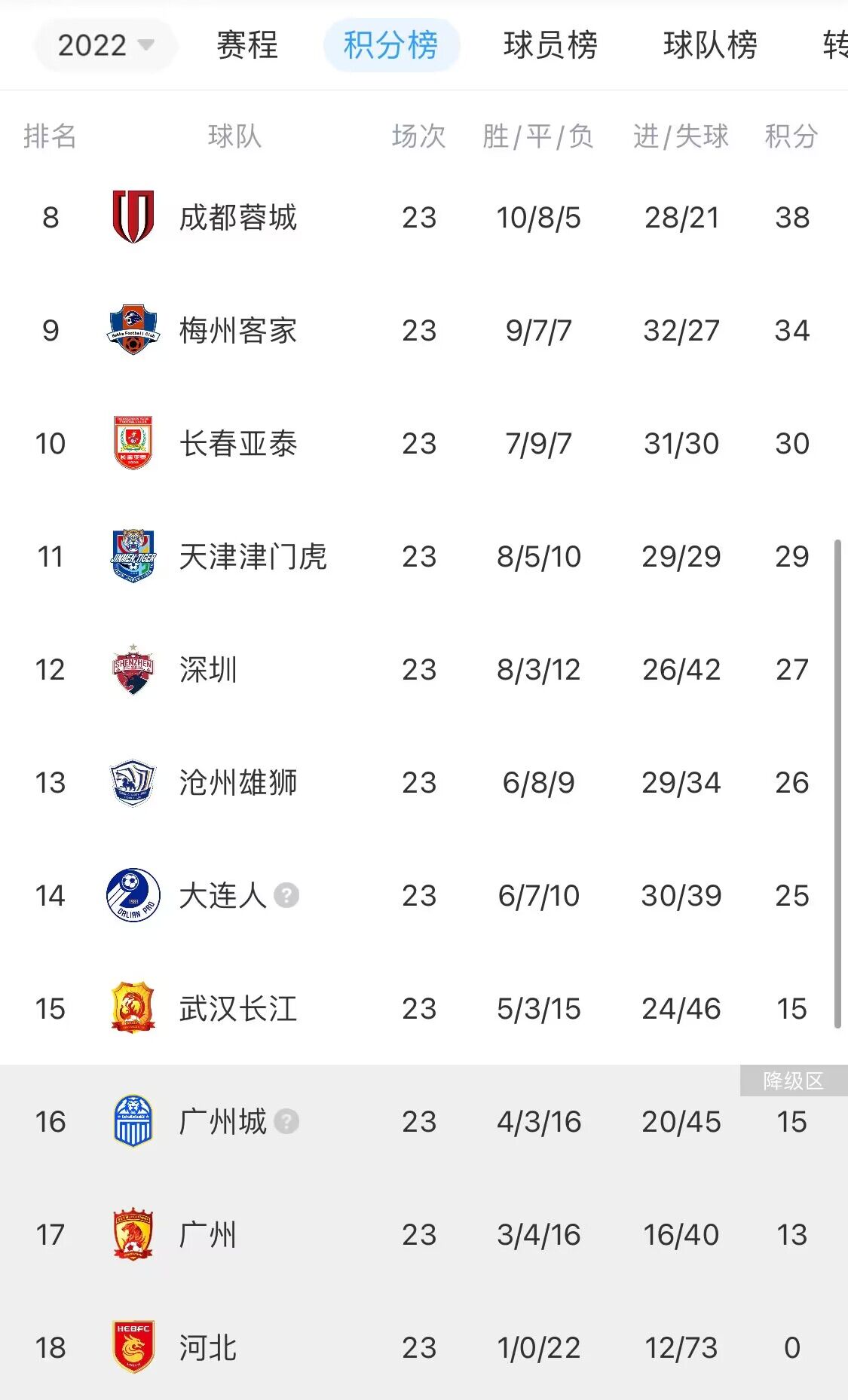
Task: Switch to the 球员榜 tab
Action: (550, 45)
